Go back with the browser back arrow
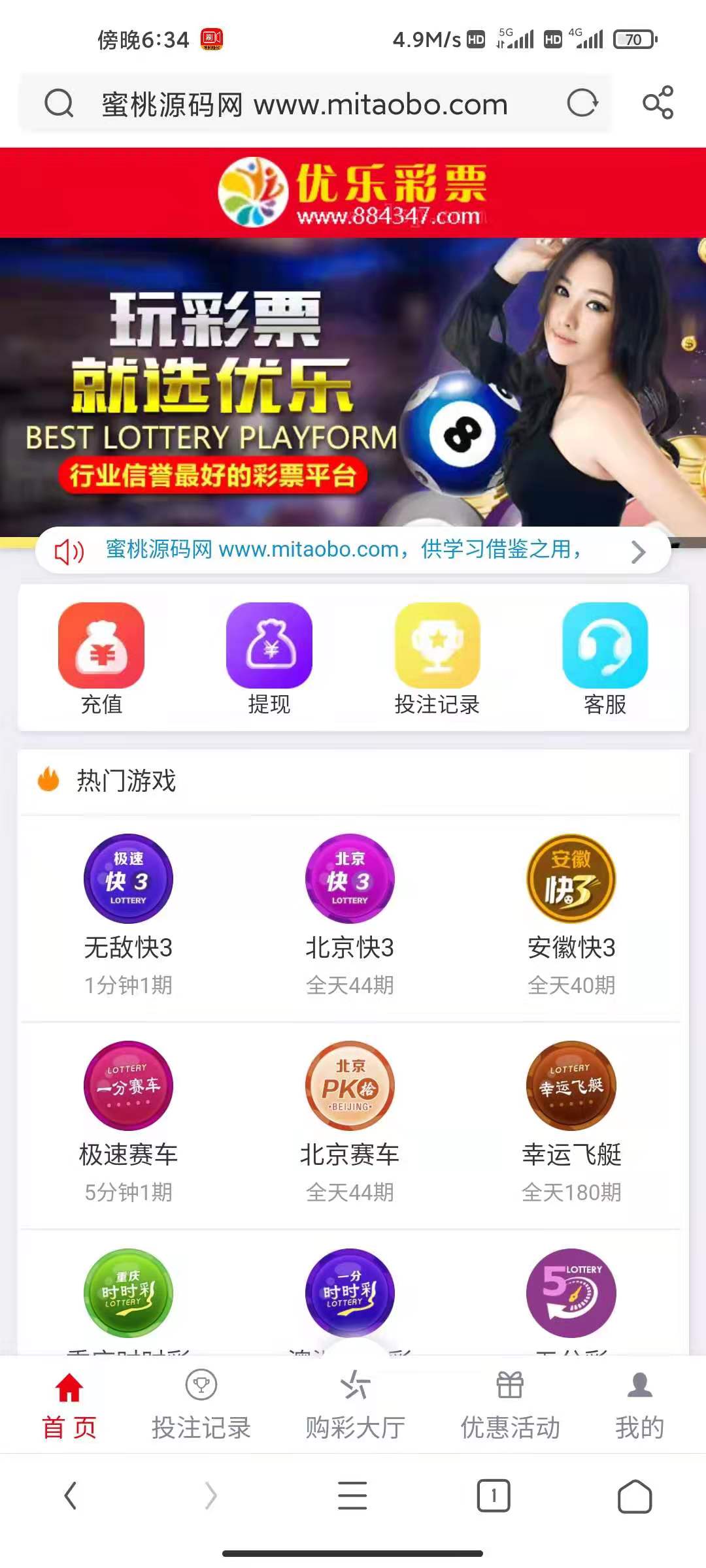The width and height of the screenshot is (706, 1568). (71, 1495)
